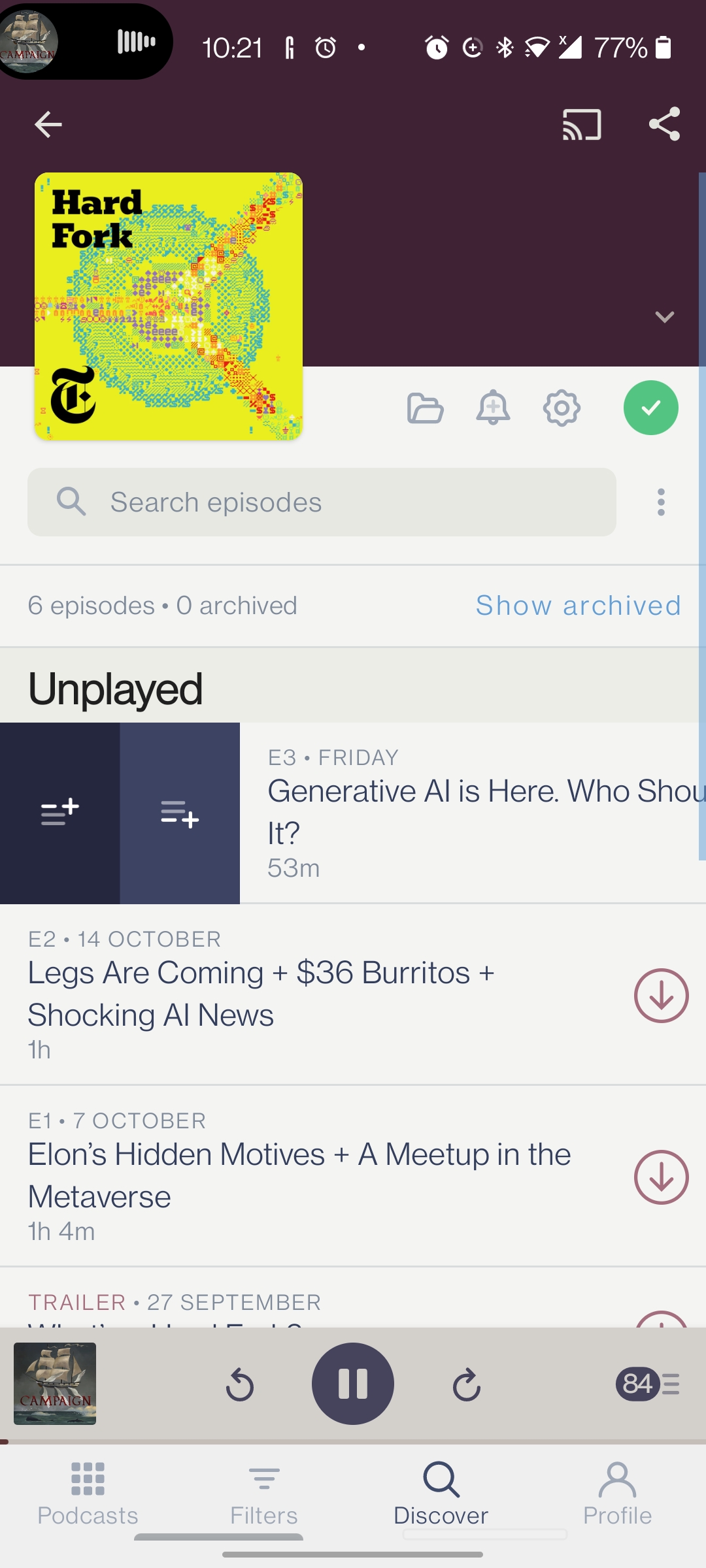
Task: Open the three-dot menu beside search
Action: [661, 502]
